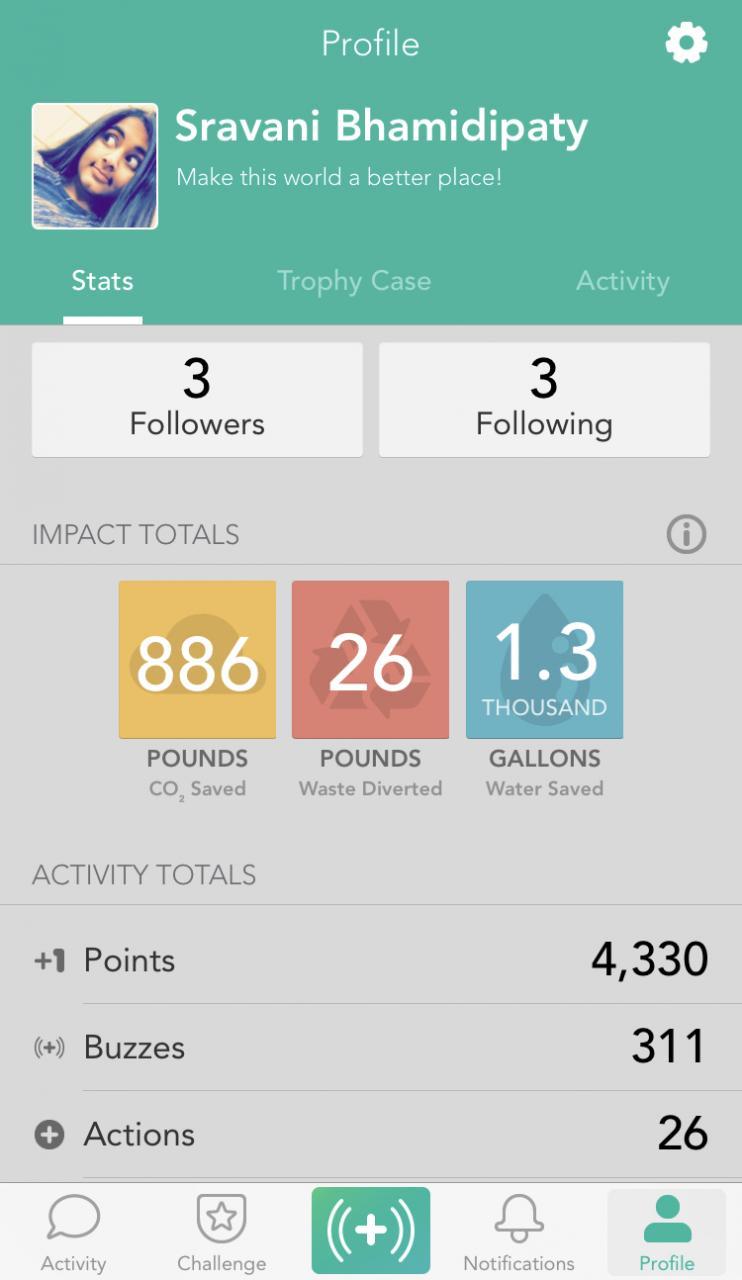View the 3 Followers list
The image size is (742, 1280).
(197, 400)
